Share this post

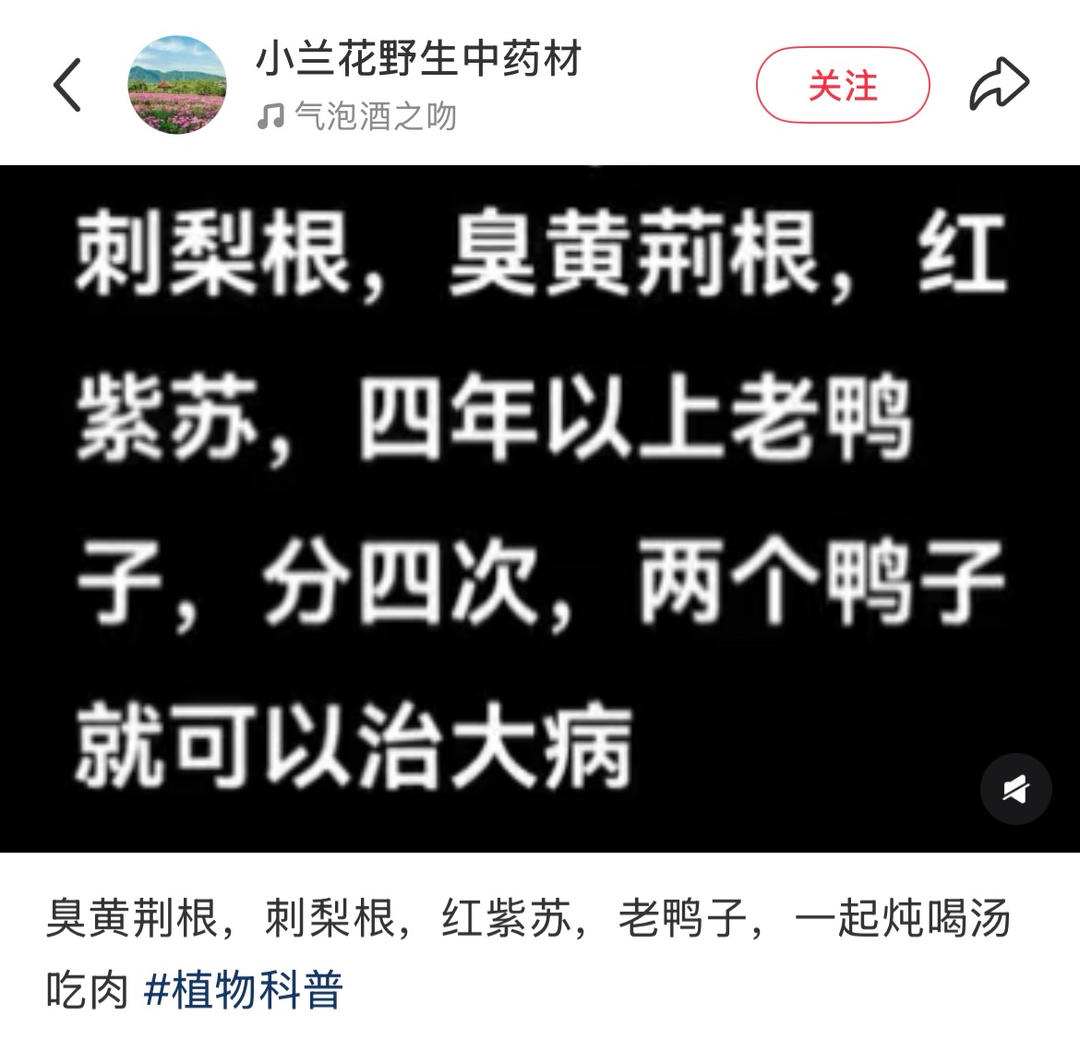998,85
